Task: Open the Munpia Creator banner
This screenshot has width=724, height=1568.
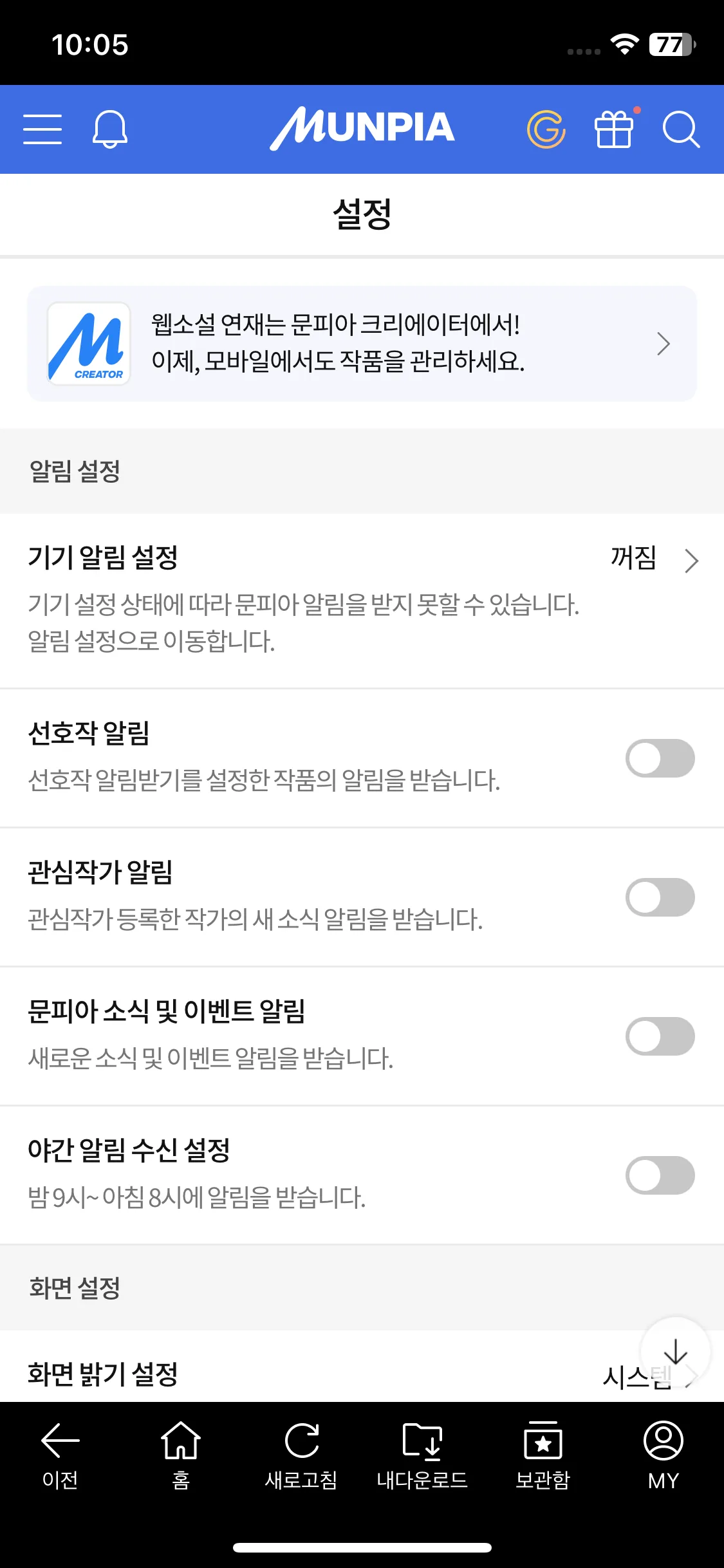Action: tap(362, 344)
